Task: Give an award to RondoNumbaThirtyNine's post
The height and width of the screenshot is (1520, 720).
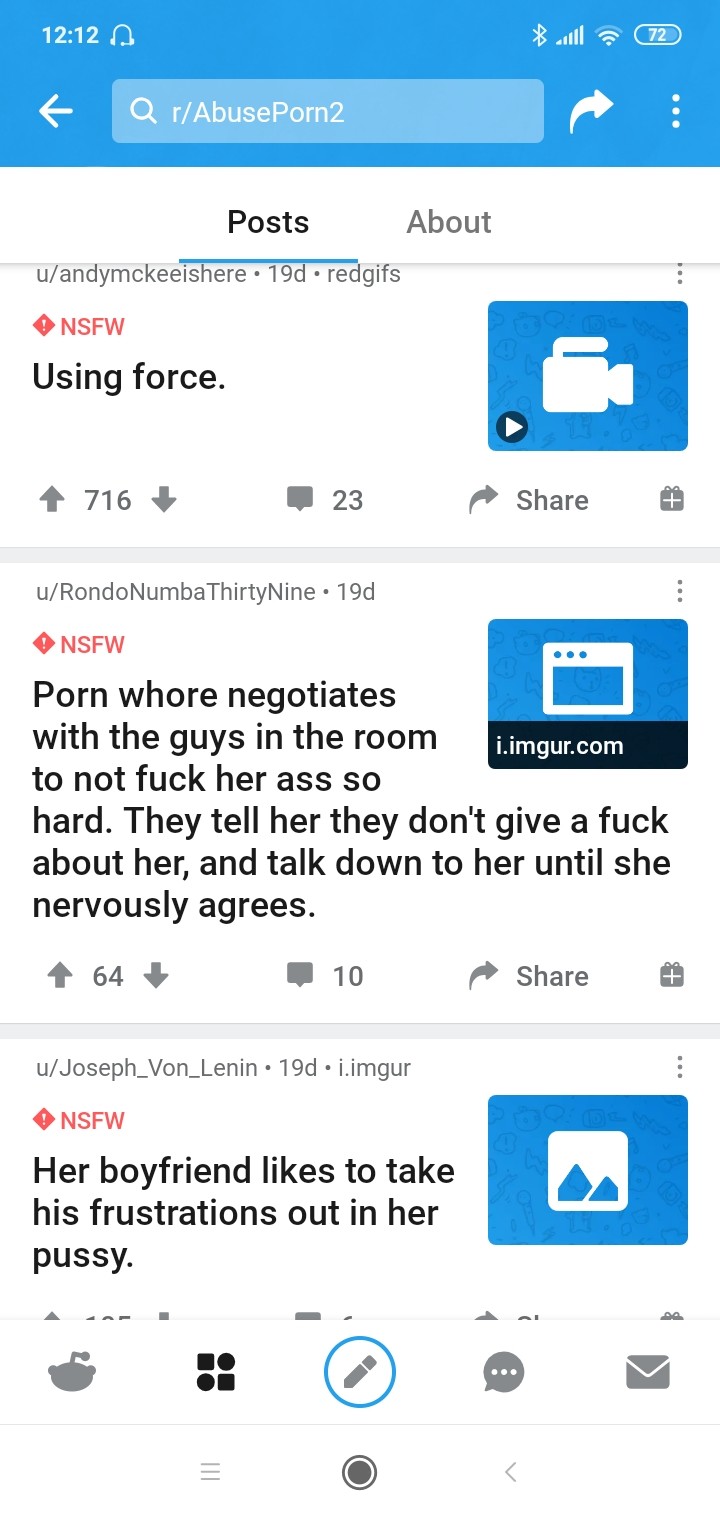Action: click(672, 975)
